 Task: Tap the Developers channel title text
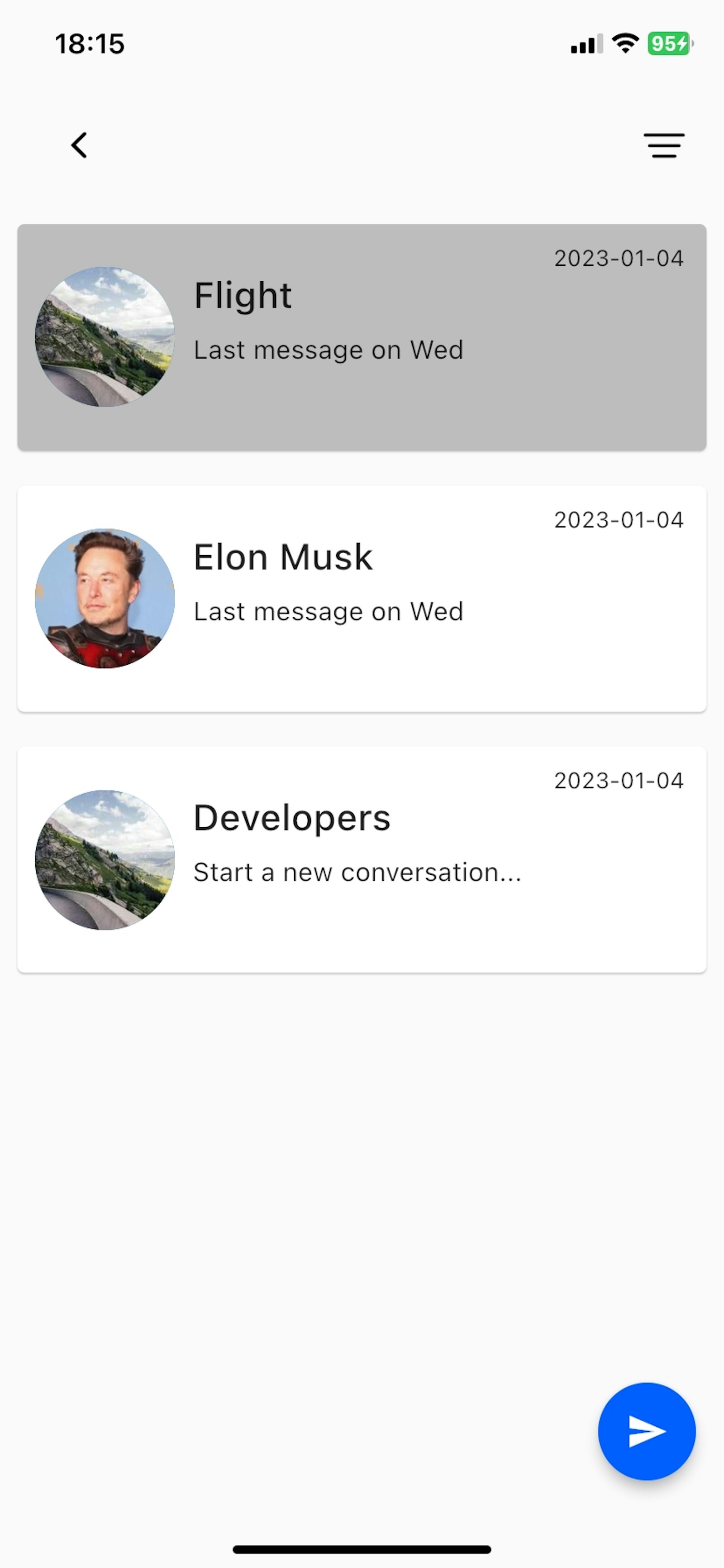point(291,818)
